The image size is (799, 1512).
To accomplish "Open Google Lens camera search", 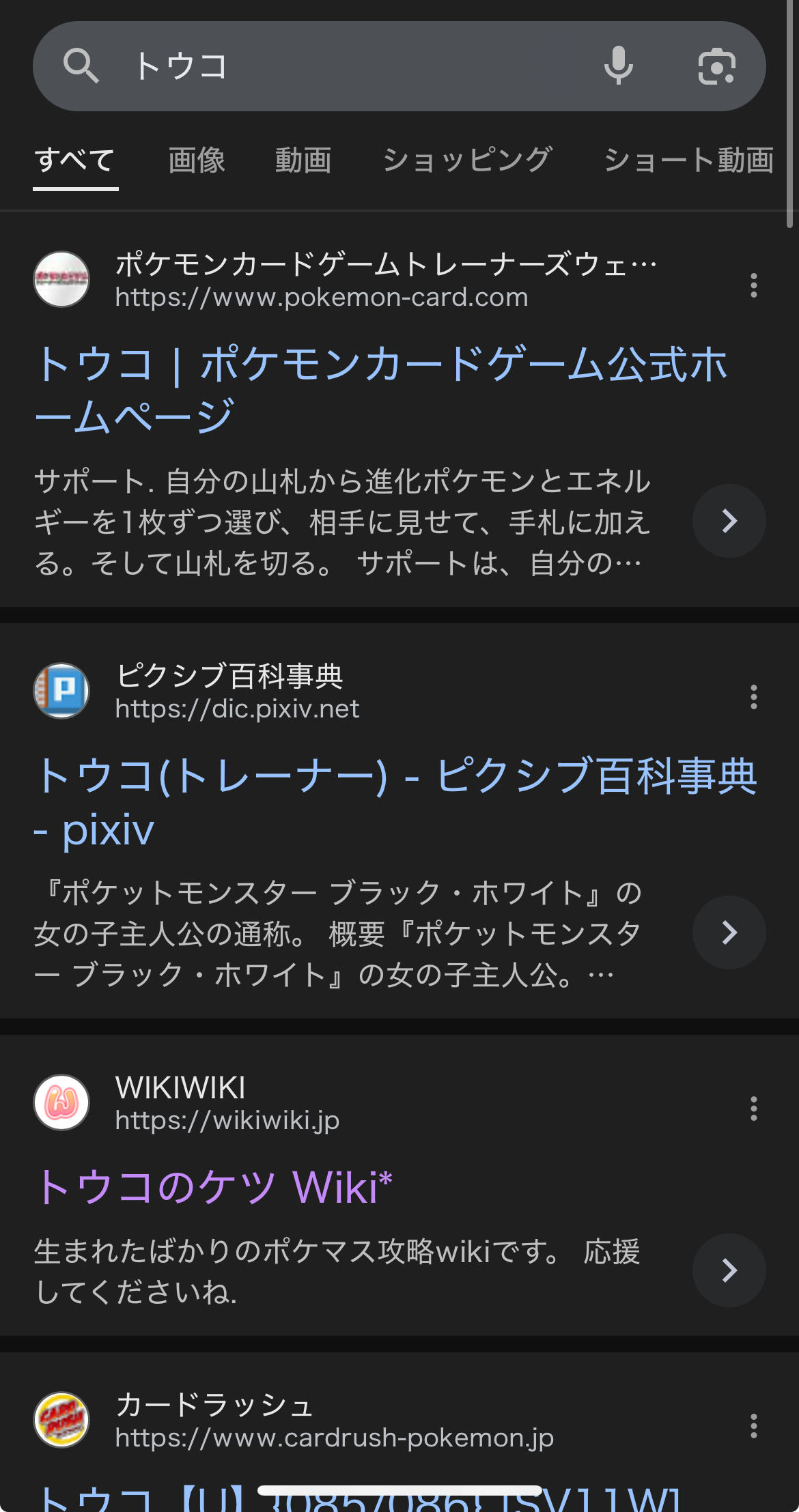I will (716, 66).
